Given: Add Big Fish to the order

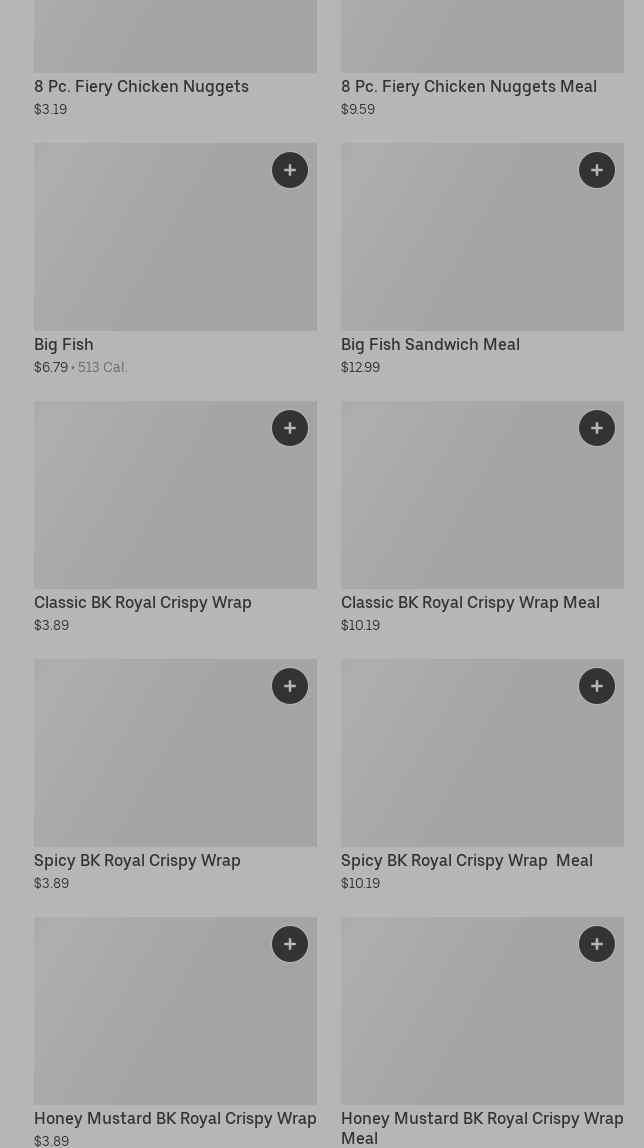Looking at the screenshot, I should point(290,170).
